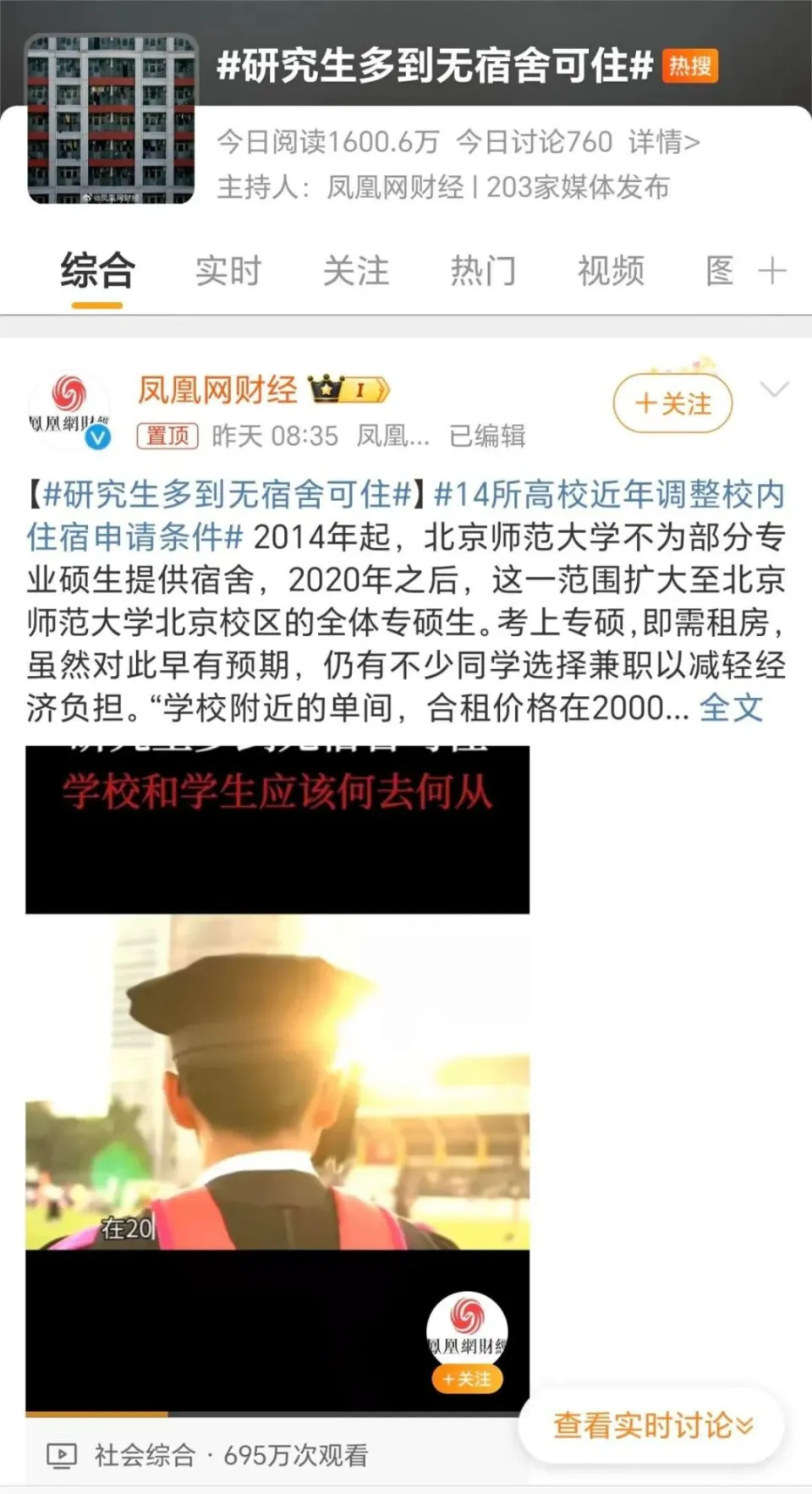The height and width of the screenshot is (1494, 812).
Task: Select the 综合 tab
Action: click(97, 272)
